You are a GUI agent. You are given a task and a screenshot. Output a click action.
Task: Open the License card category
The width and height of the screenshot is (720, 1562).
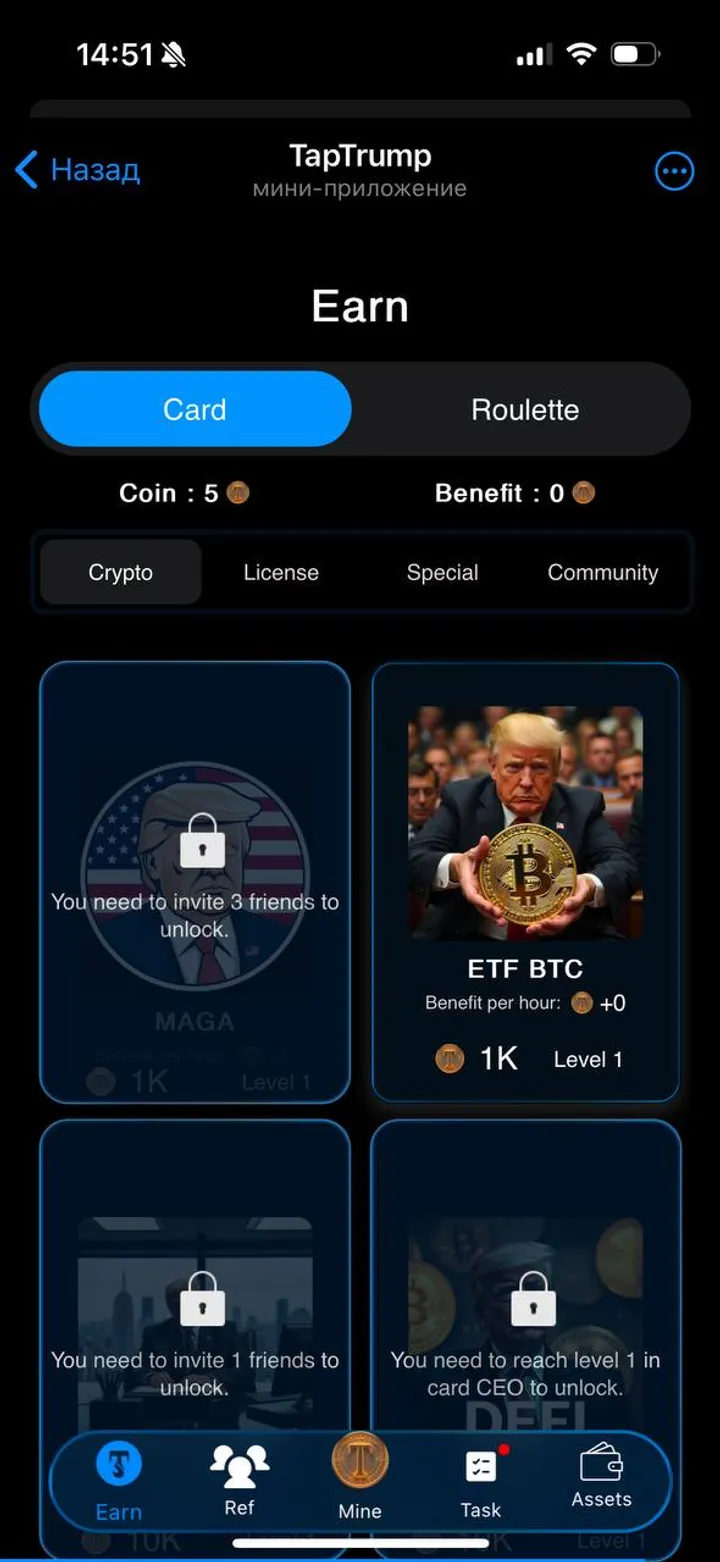(x=280, y=572)
